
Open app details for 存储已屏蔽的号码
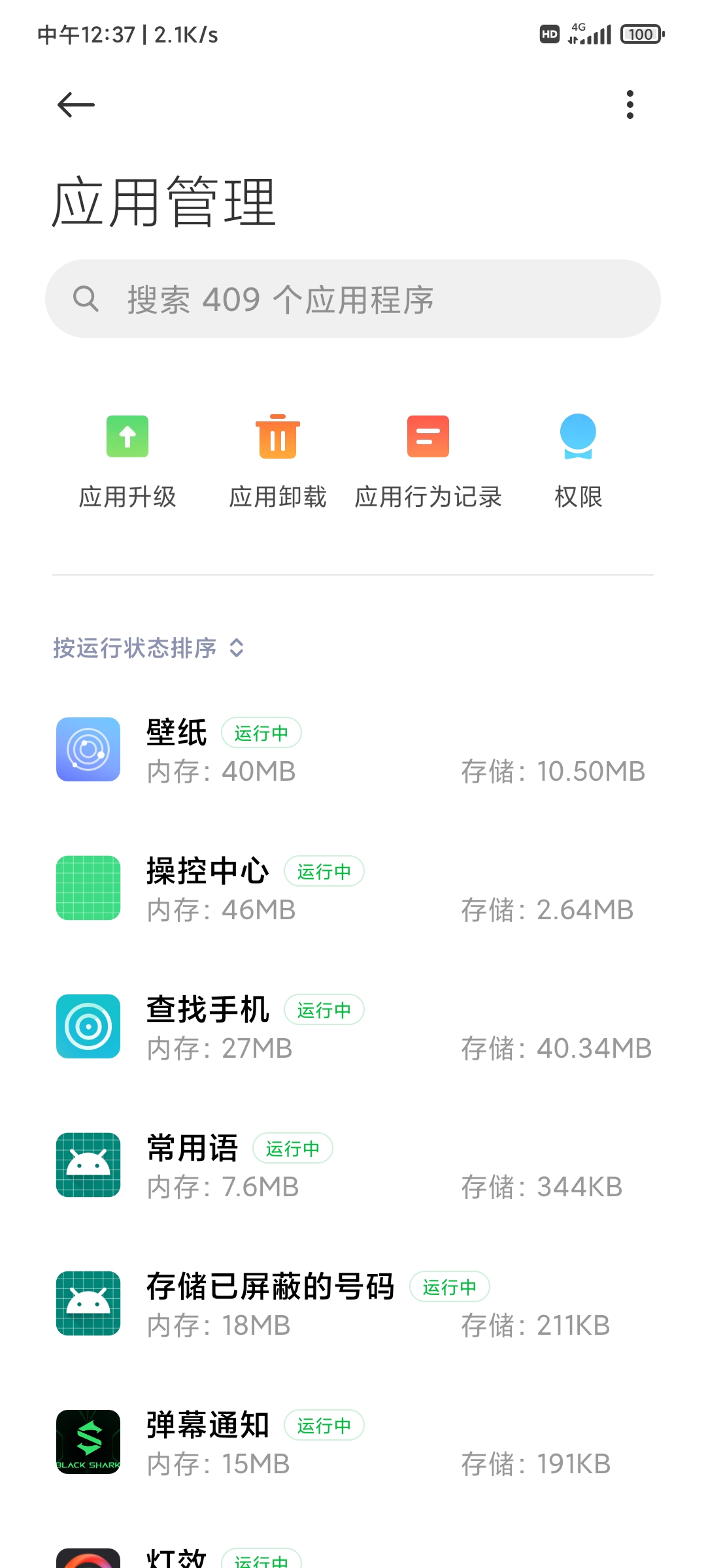coord(353,1304)
